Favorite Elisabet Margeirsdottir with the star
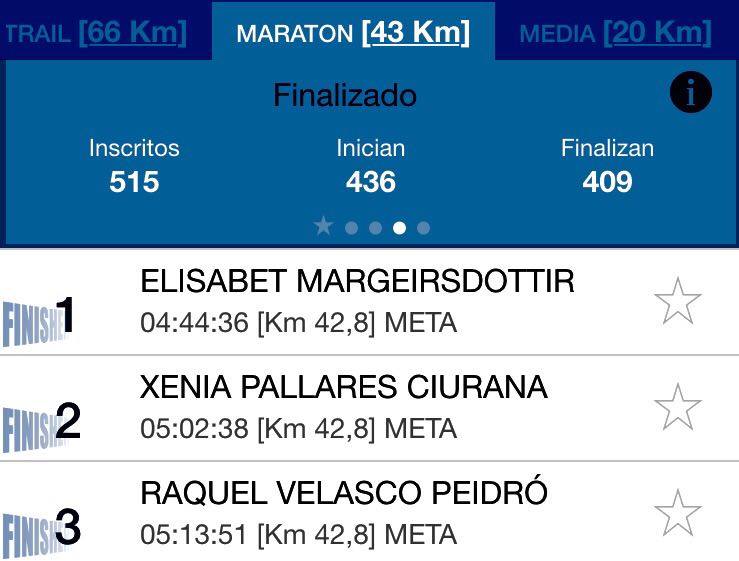This screenshot has width=739, height=561. pyautogui.click(x=677, y=301)
